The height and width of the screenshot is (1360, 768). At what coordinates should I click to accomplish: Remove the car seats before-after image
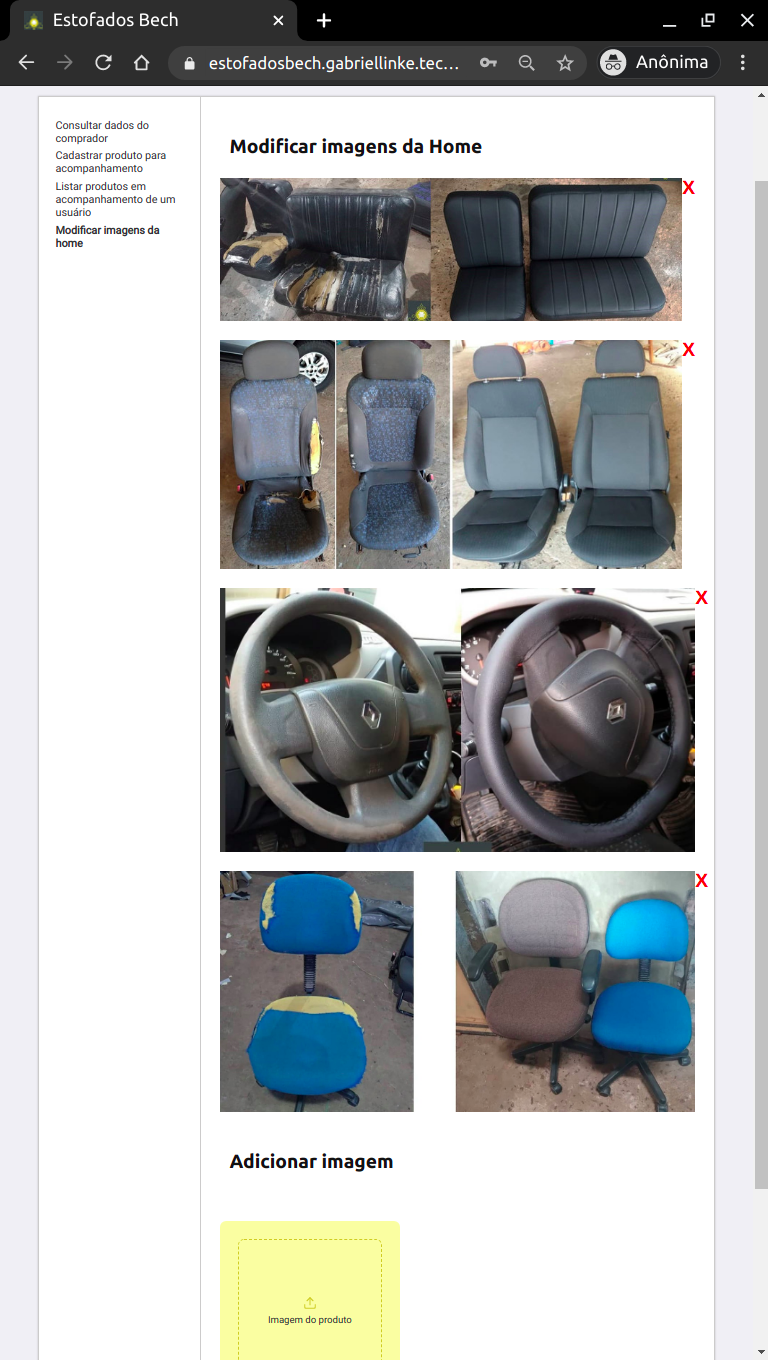tap(689, 349)
